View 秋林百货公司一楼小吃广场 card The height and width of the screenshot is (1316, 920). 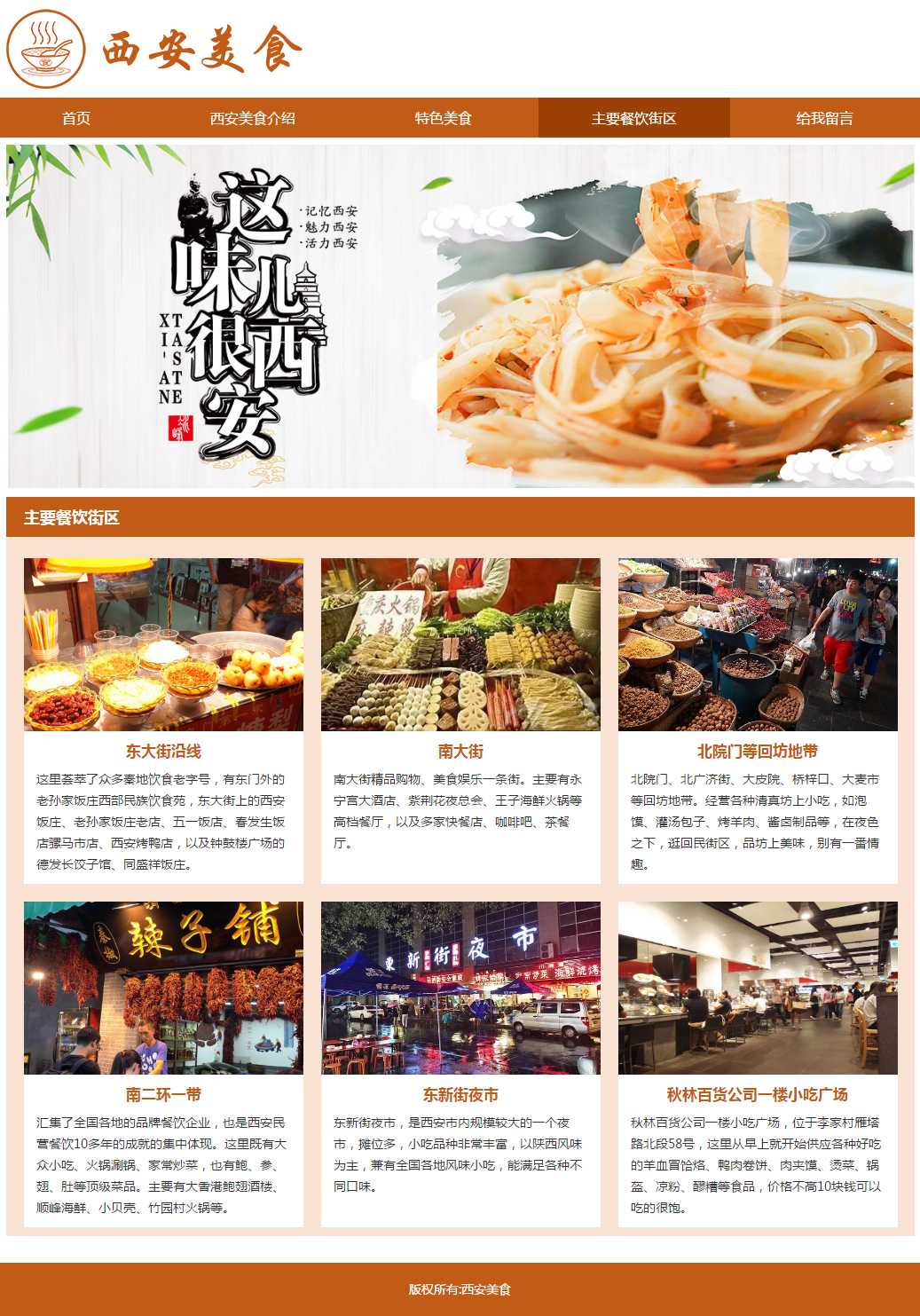coord(758,1094)
